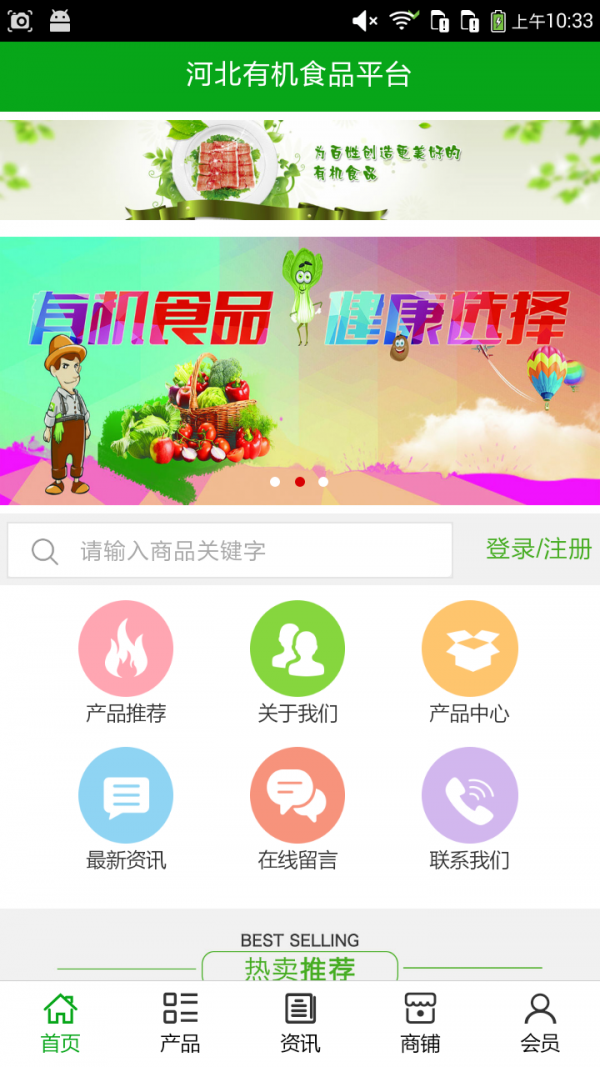
Task: Switch to the 会员 tab
Action: pyautogui.click(x=540, y=1022)
